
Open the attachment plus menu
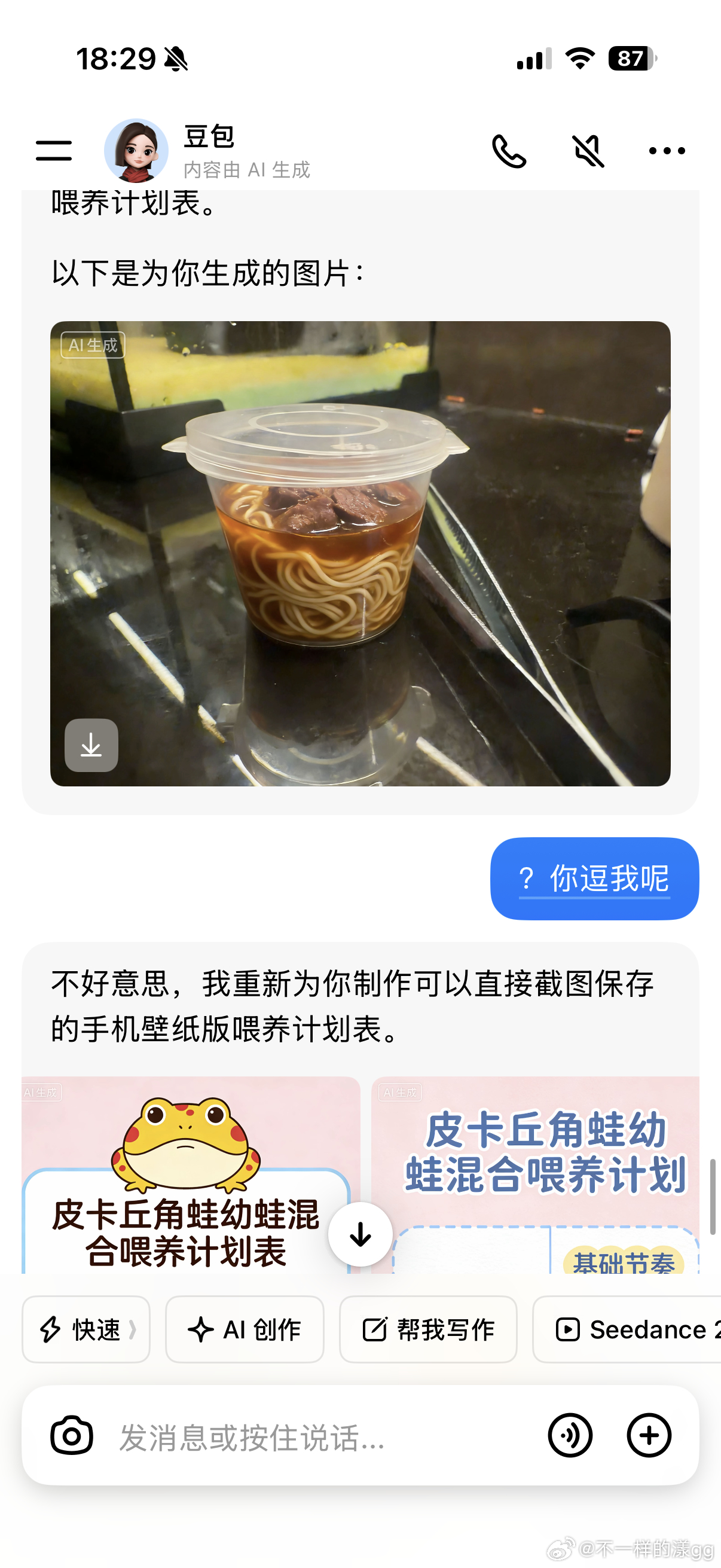(x=649, y=1435)
